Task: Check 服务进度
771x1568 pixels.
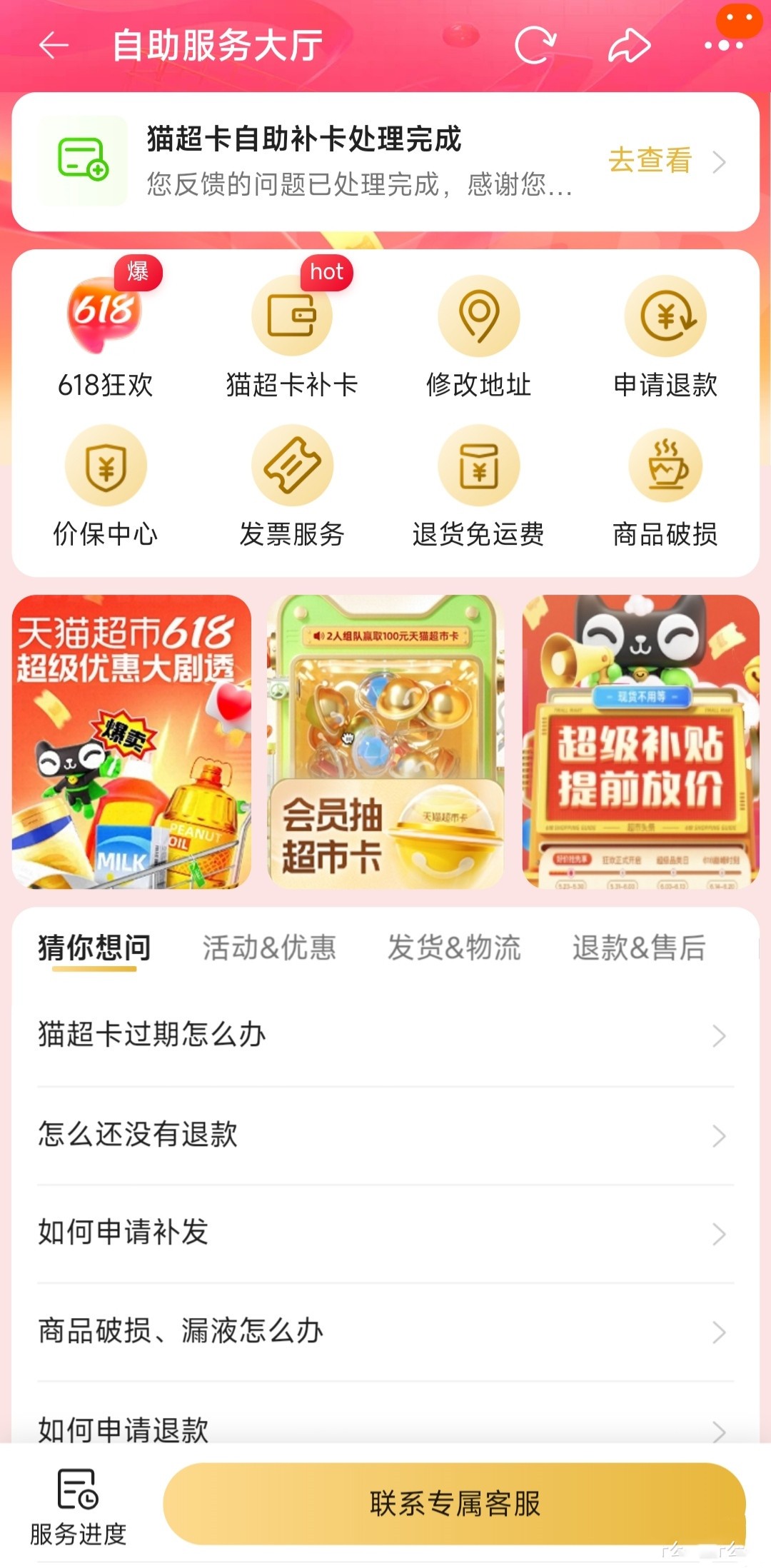Action: tap(78, 1507)
